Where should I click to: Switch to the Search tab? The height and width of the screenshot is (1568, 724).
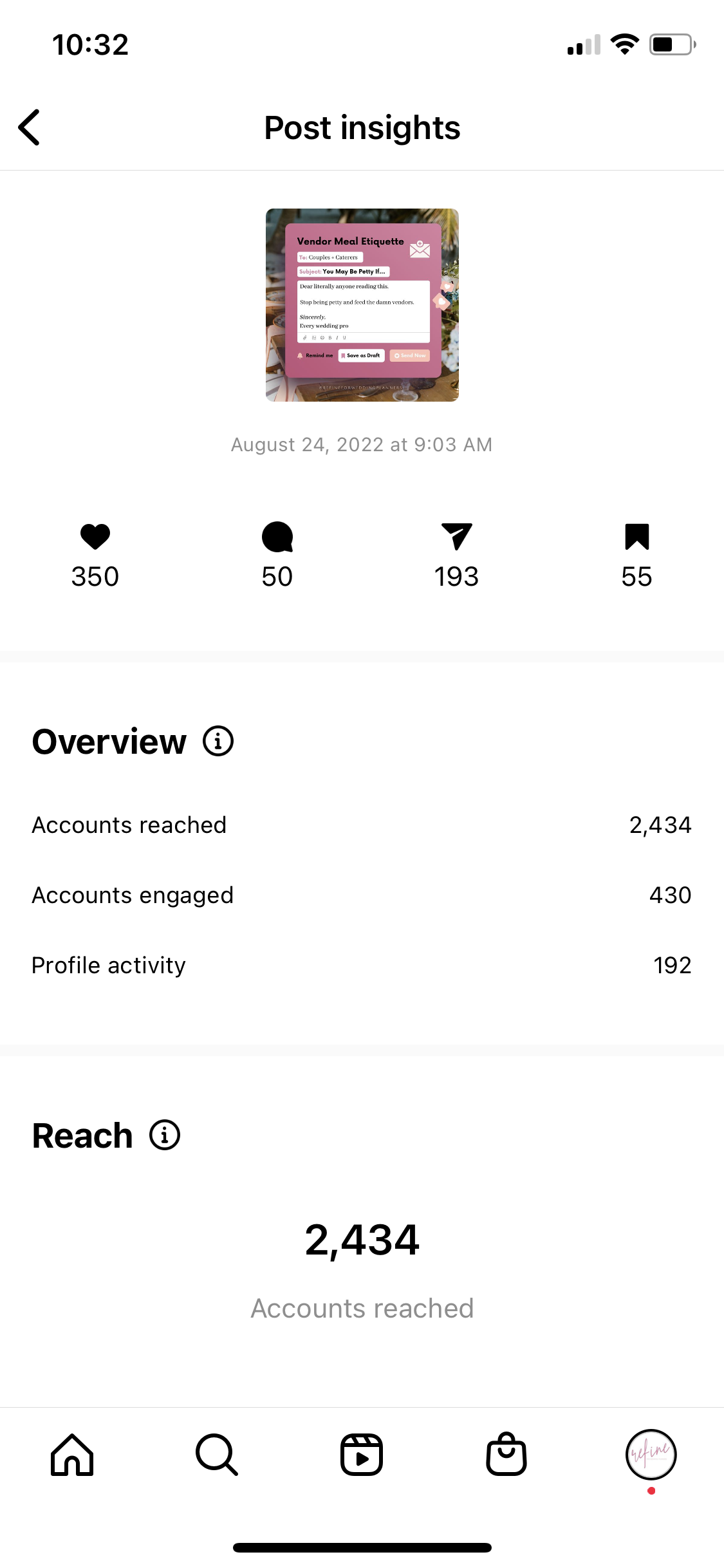point(217,1455)
